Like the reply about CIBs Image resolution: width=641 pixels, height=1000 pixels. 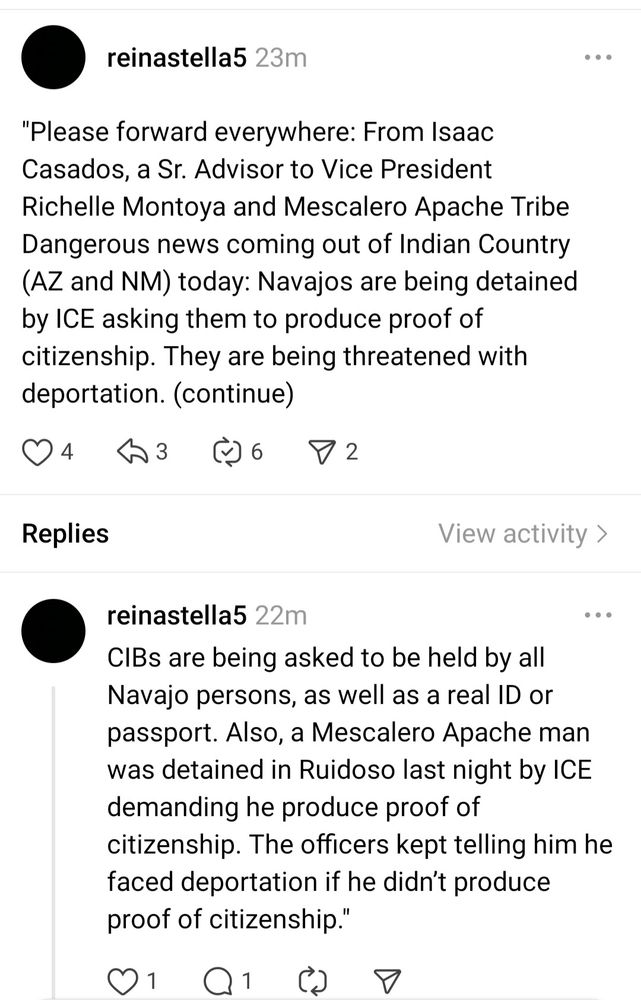122,980
